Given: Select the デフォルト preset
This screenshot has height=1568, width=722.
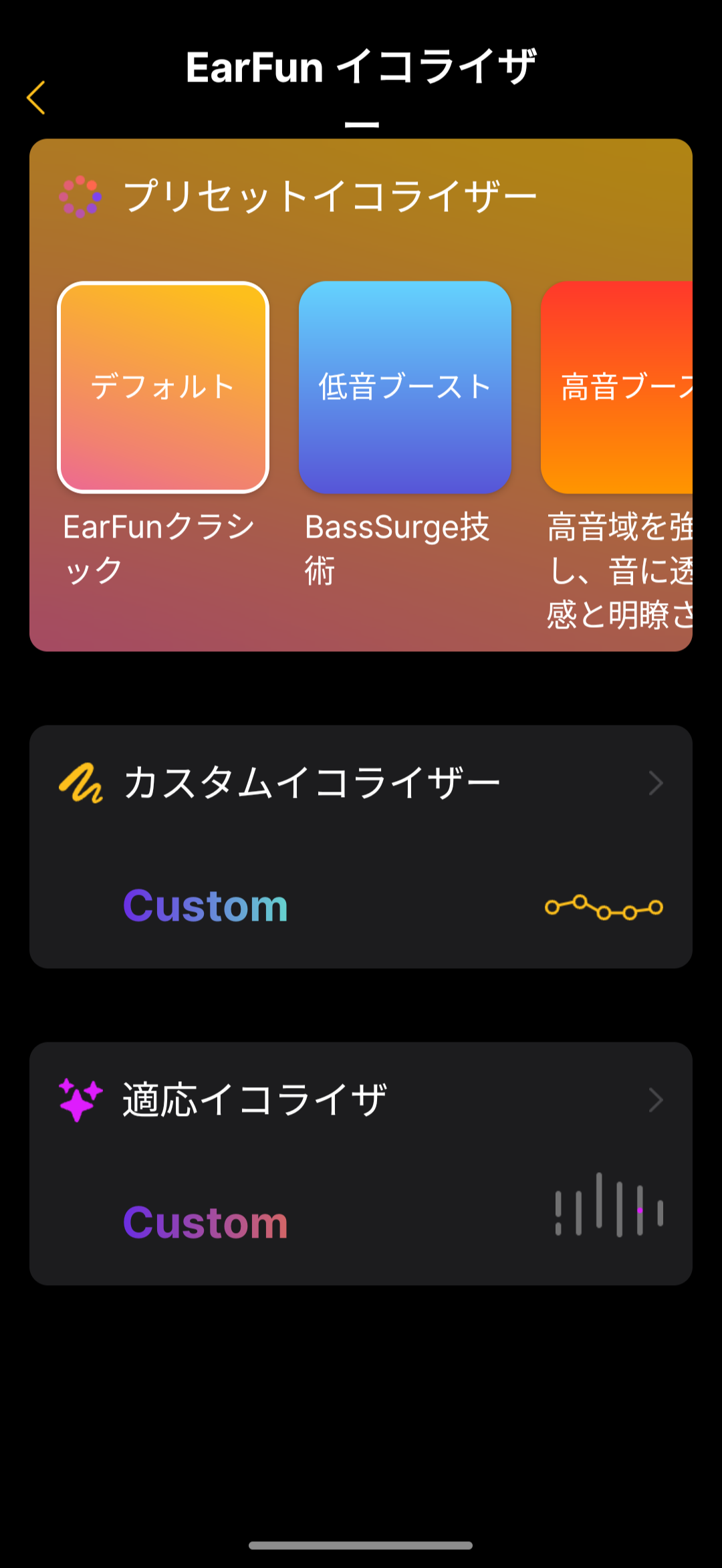Looking at the screenshot, I should pos(163,387).
